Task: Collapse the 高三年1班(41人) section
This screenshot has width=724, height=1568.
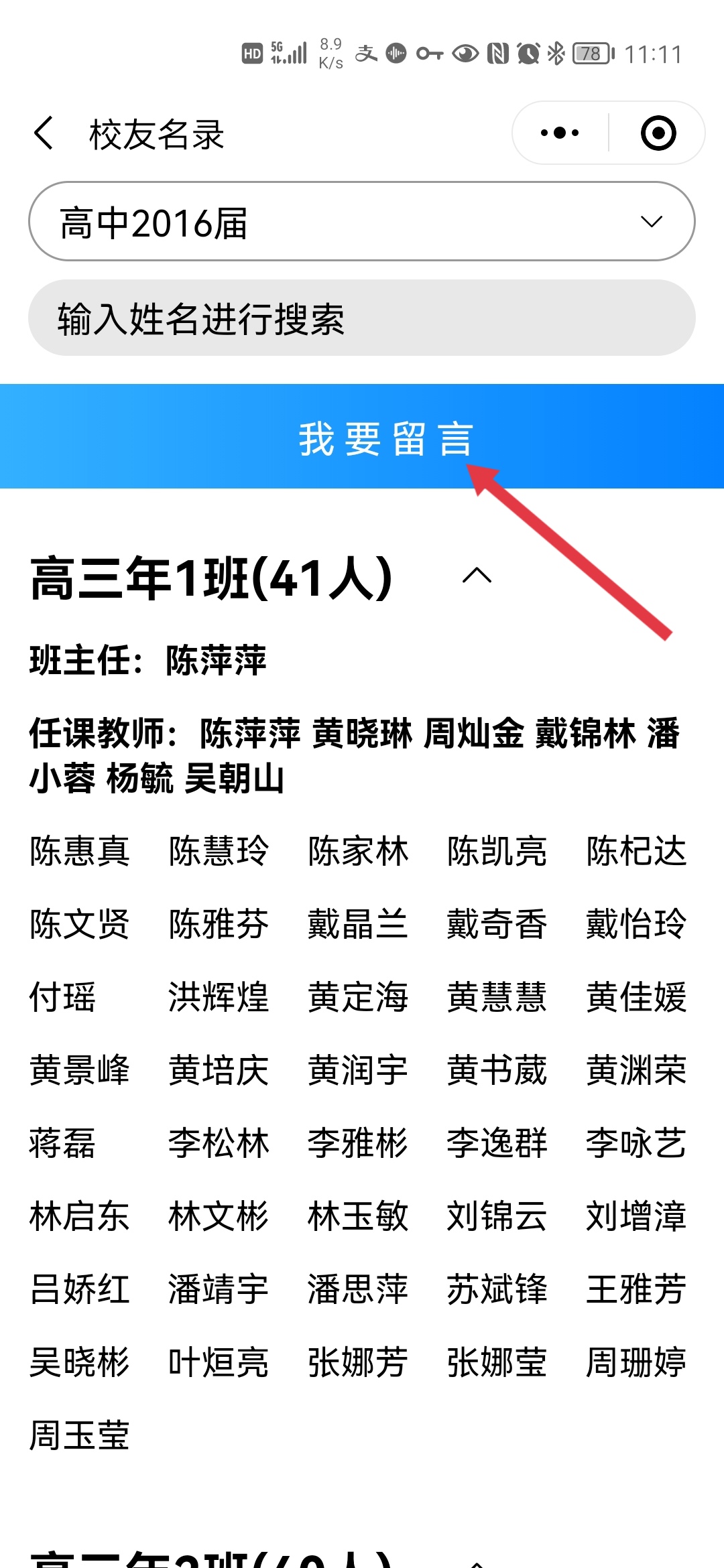Action: pos(477,576)
